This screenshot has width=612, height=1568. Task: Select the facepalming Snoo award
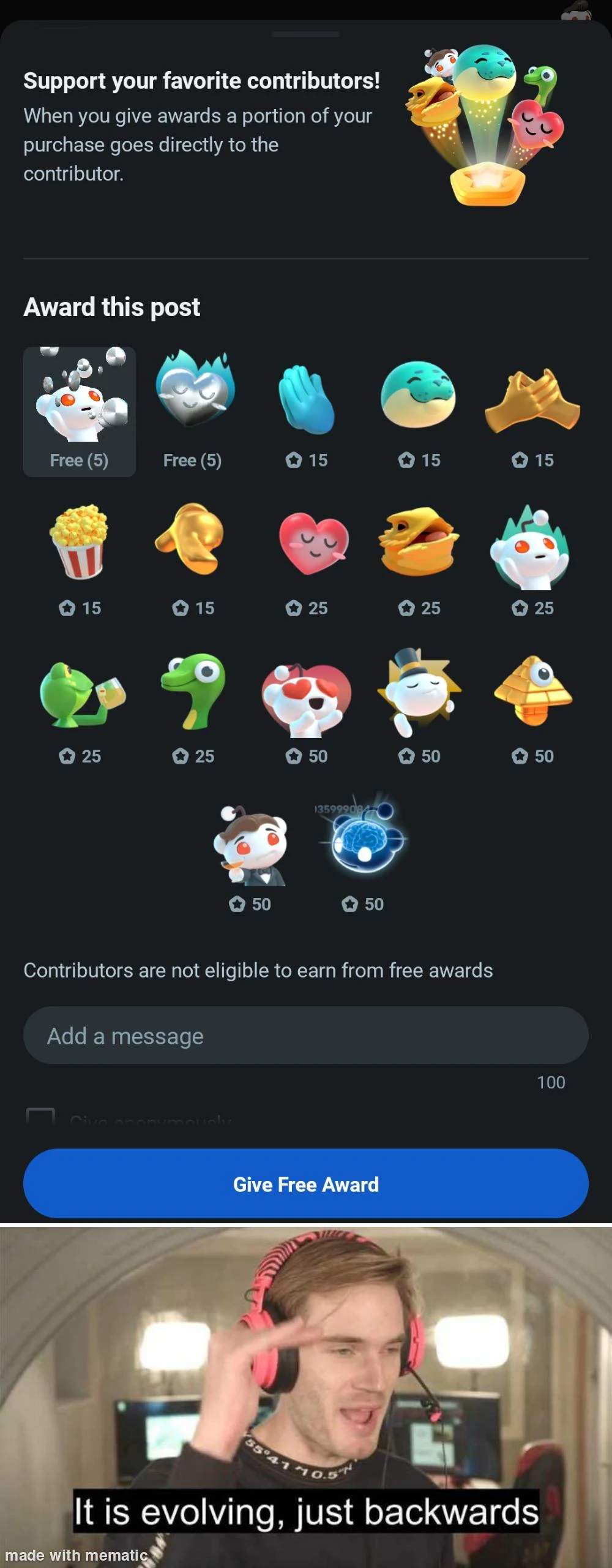click(533, 545)
